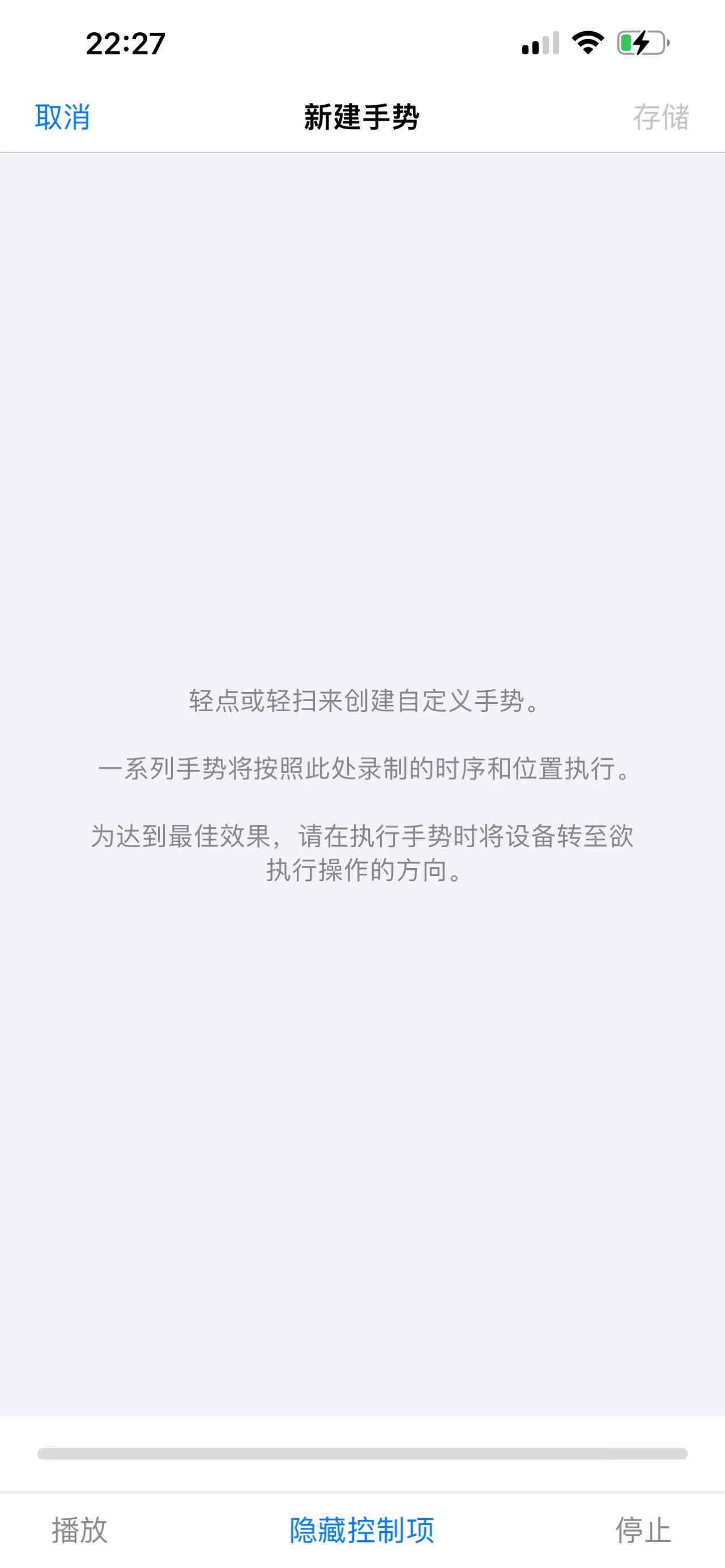
Task: Cancel creating the new gesture
Action: (62, 117)
